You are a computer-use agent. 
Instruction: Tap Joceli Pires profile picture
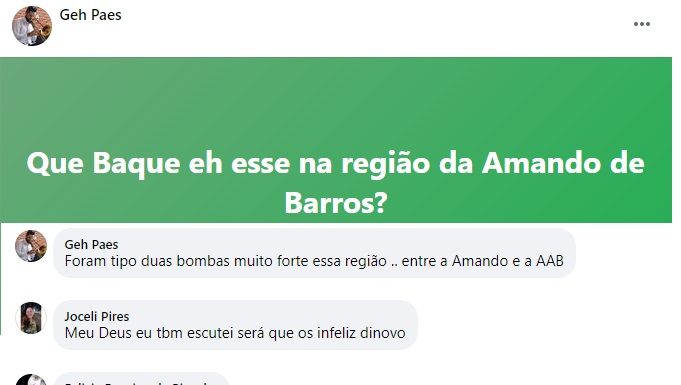31,318
